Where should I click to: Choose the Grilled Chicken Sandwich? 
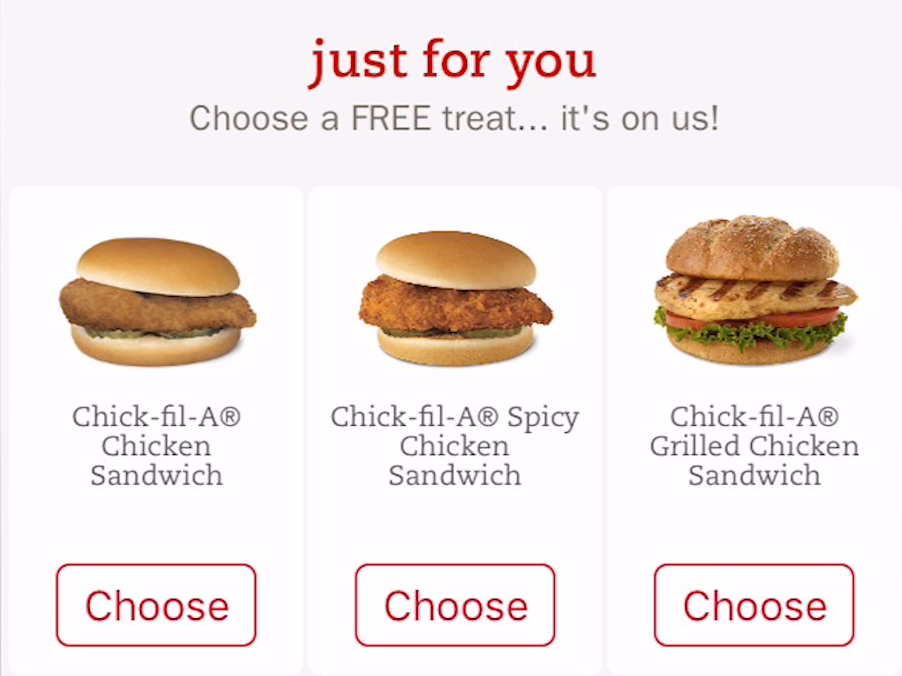(754, 605)
